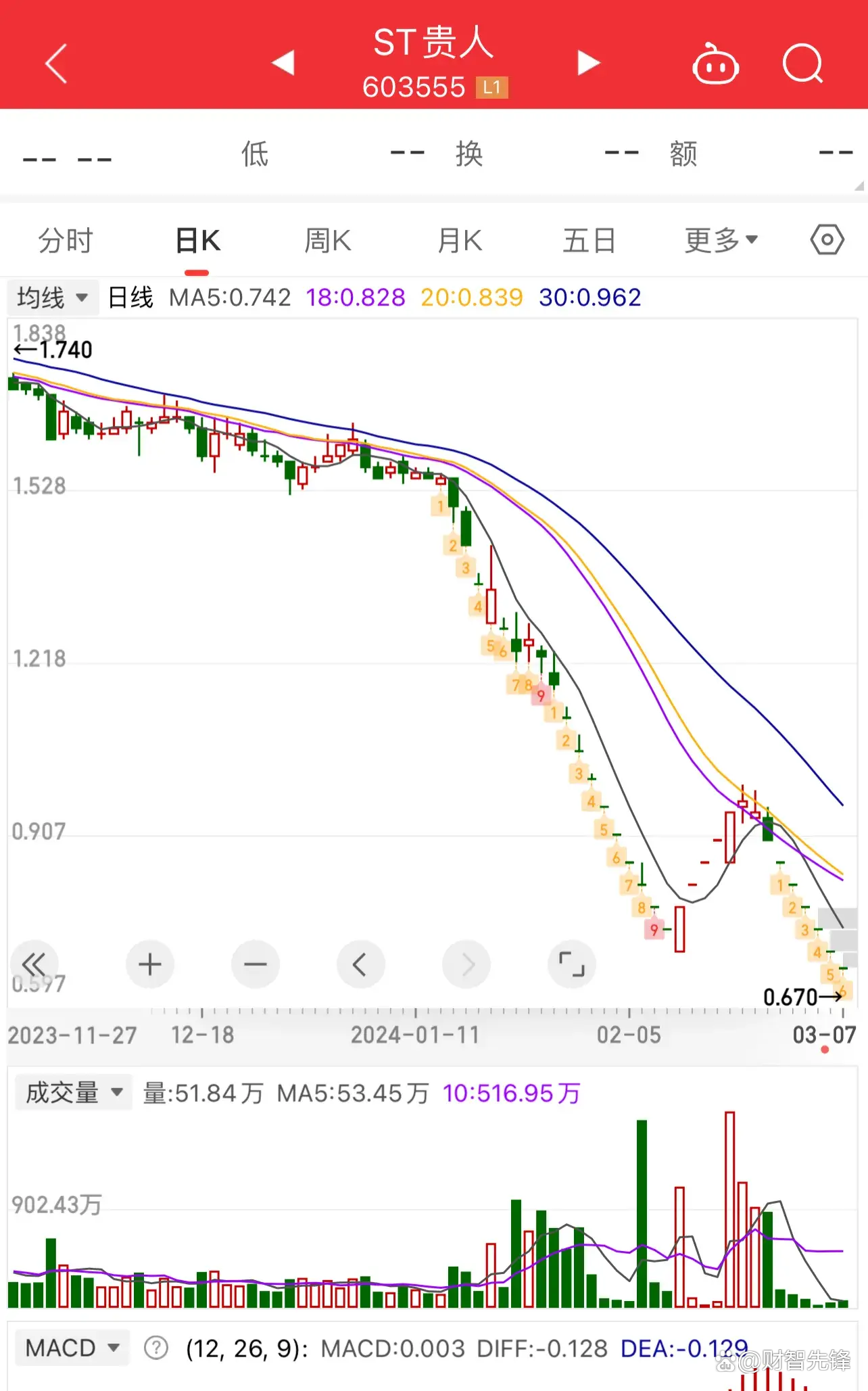The width and height of the screenshot is (868, 1391).
Task: Jump to earliest data with double-left arrow
Action: 35,964
